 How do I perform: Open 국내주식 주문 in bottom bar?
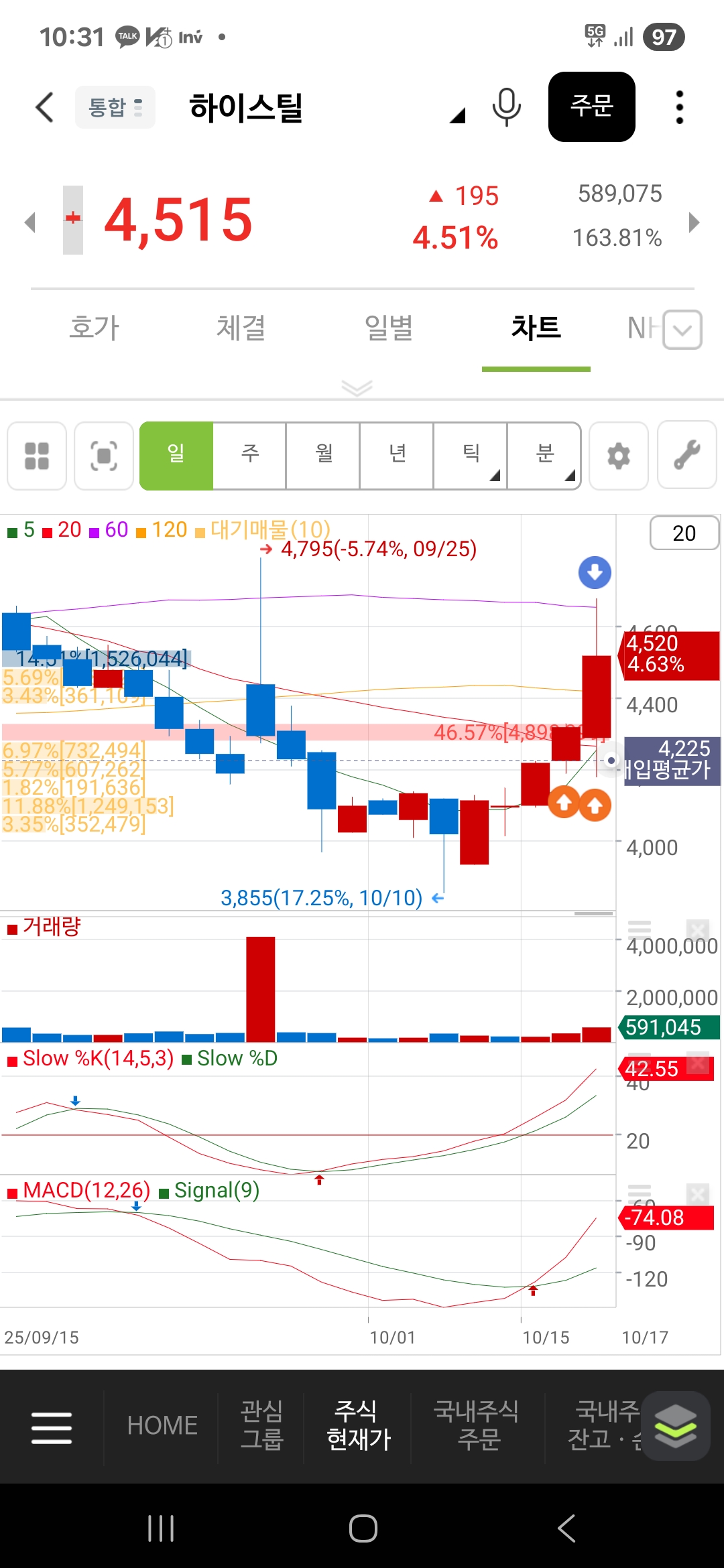tap(477, 1425)
